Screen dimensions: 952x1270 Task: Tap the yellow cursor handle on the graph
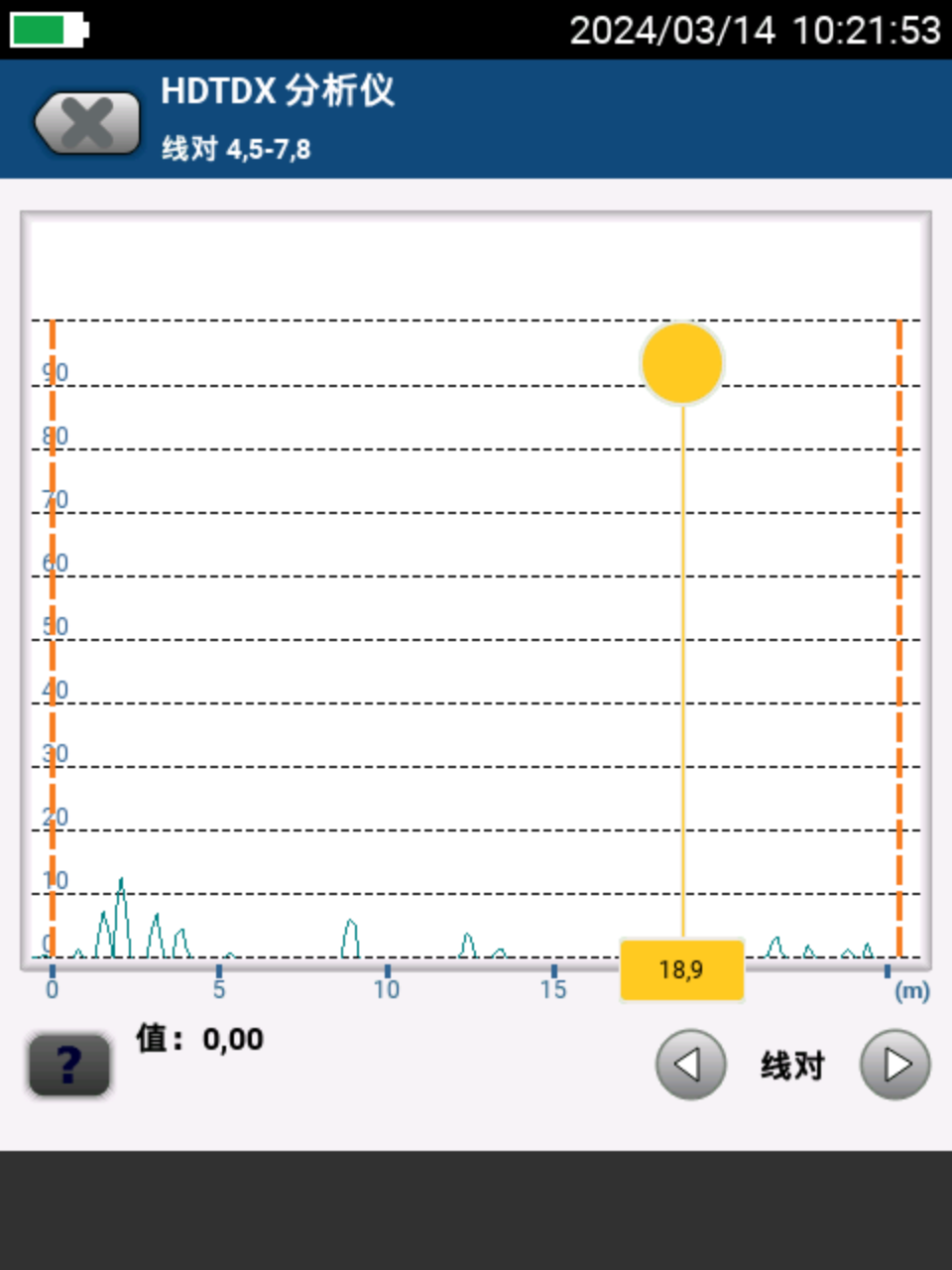pos(682,363)
